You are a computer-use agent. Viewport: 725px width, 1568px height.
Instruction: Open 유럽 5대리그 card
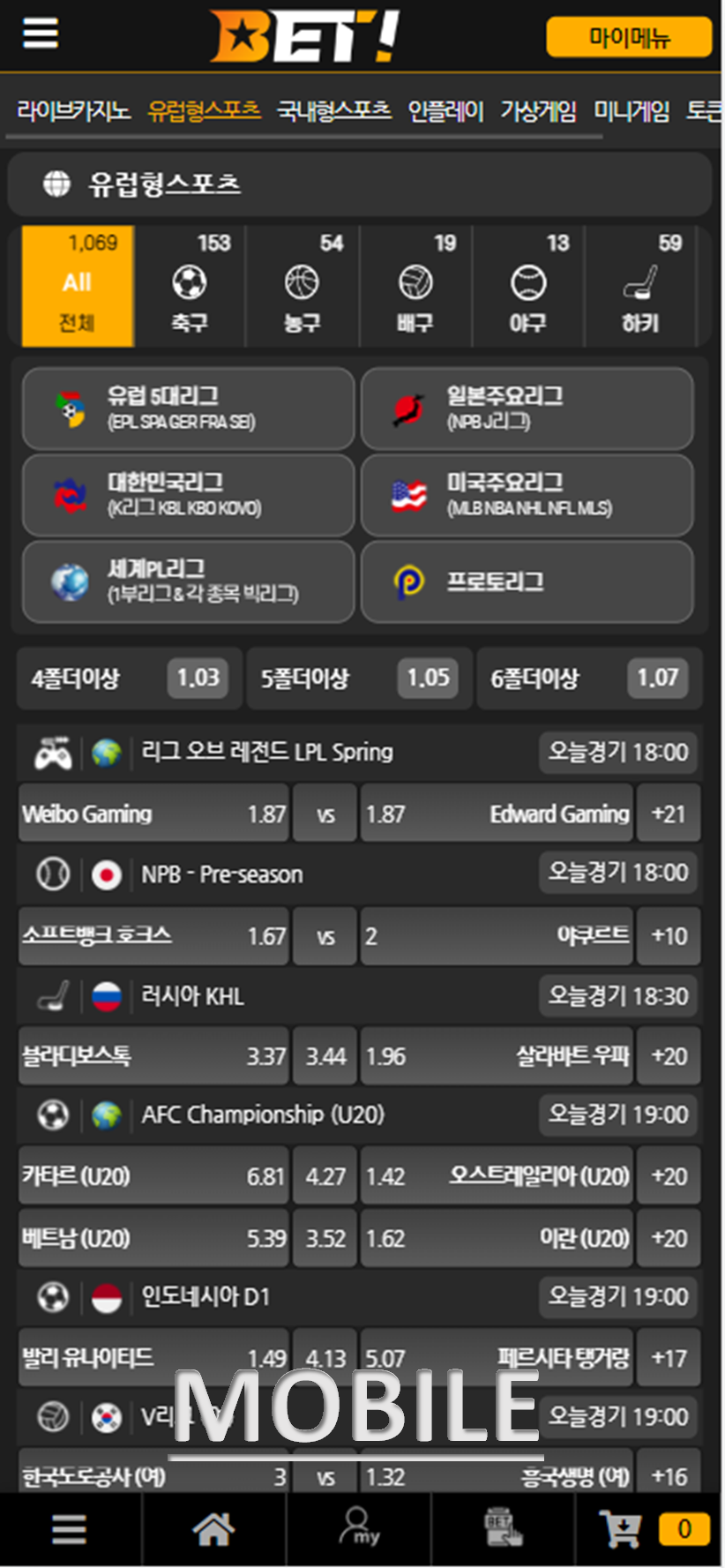189,409
